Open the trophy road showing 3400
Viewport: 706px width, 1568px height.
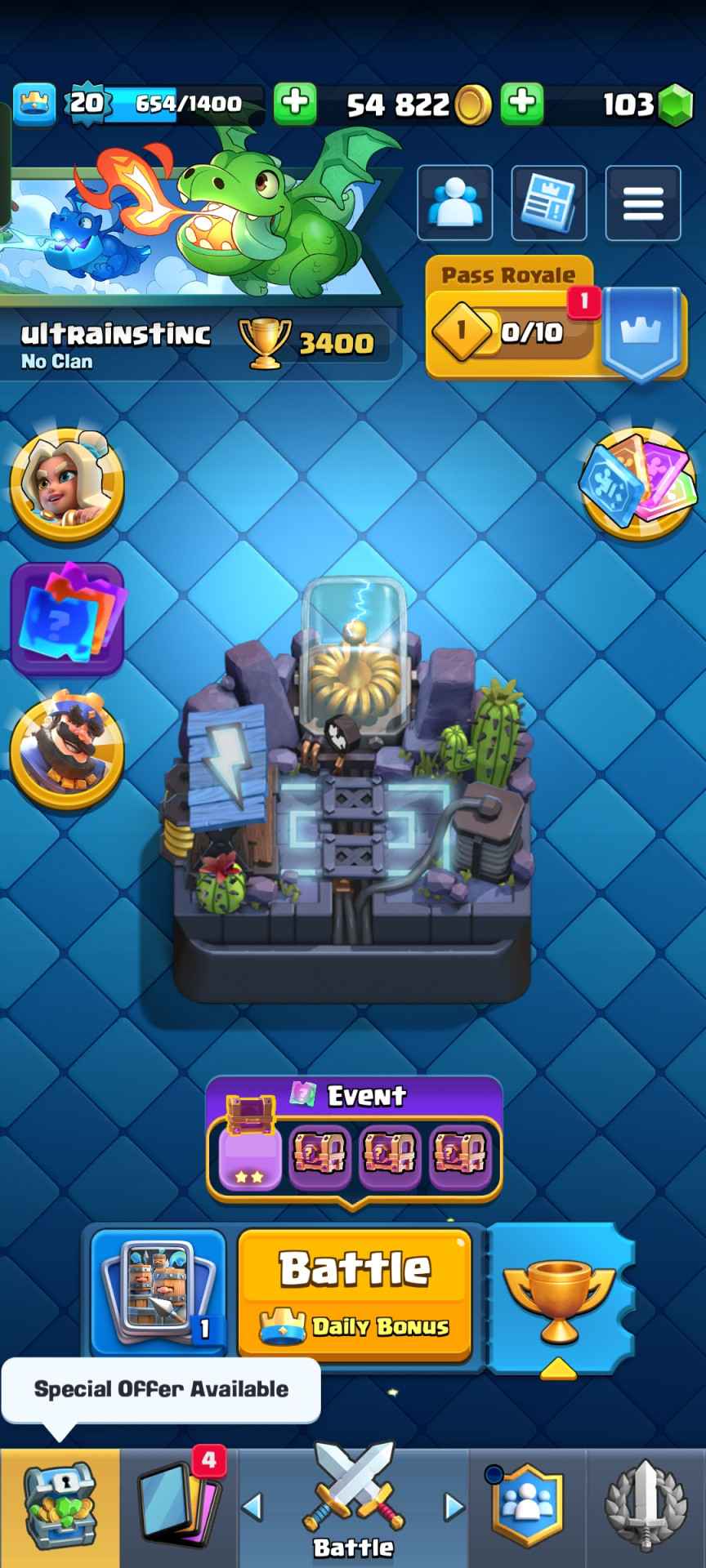(309, 343)
